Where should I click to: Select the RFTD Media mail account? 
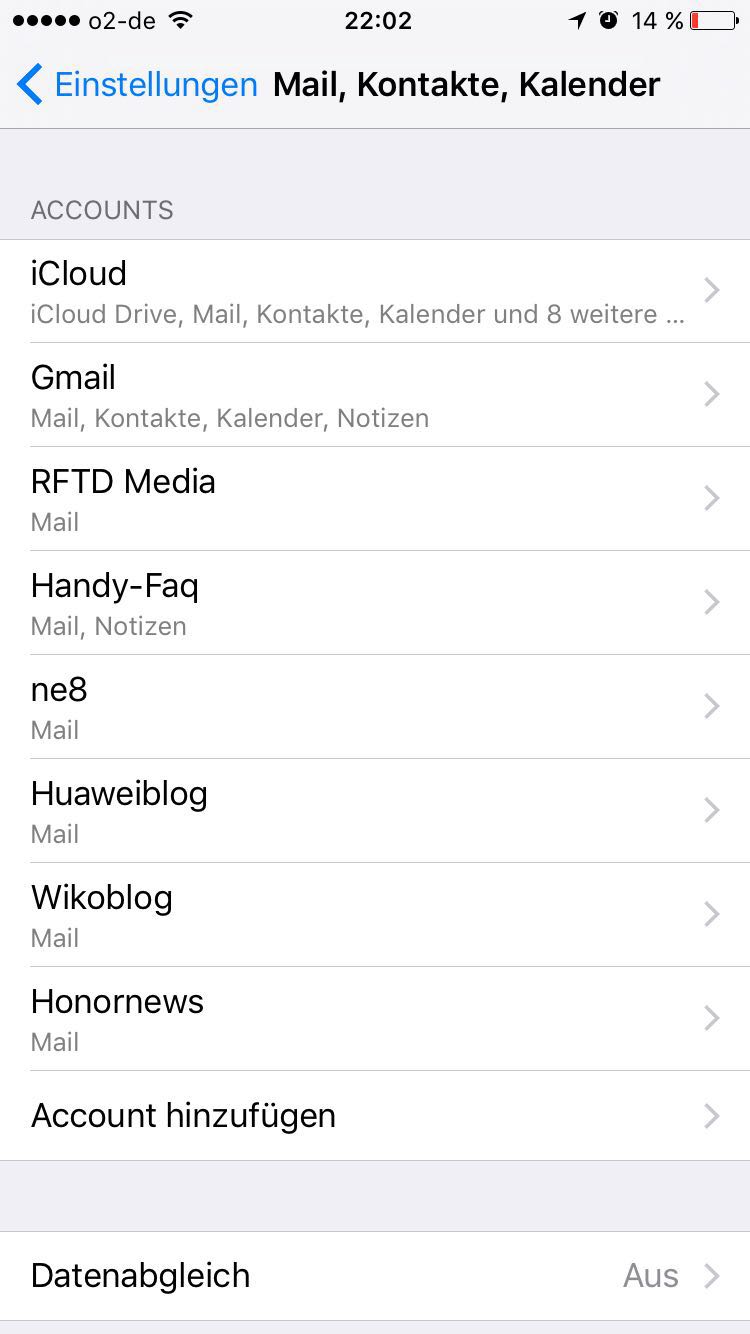[x=375, y=499]
